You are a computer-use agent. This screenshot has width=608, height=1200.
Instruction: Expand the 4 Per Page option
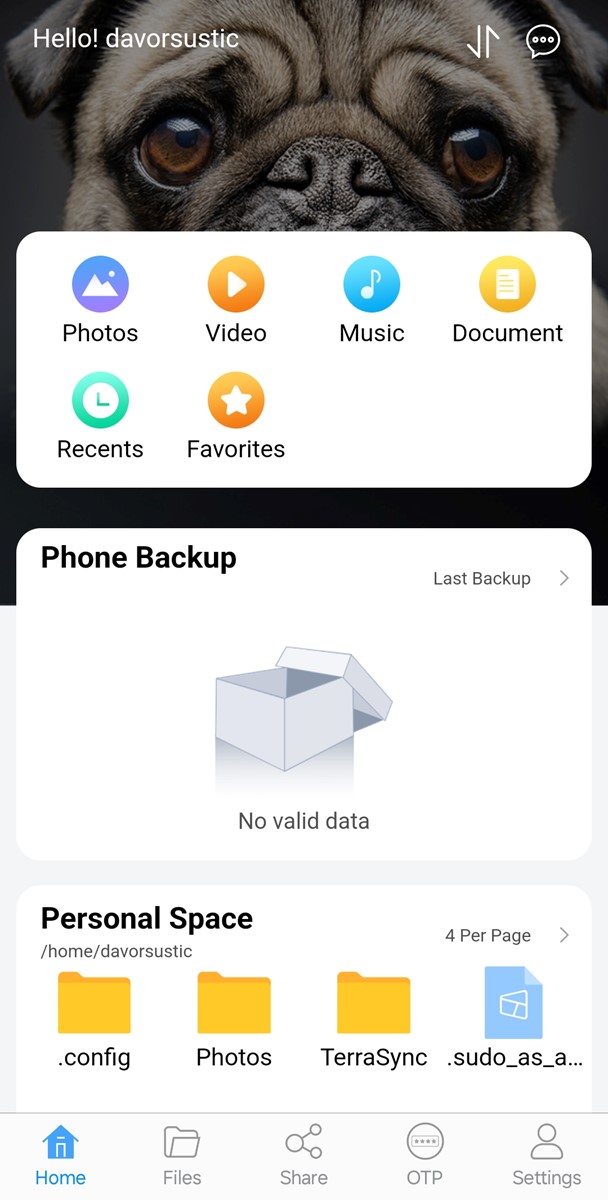(x=506, y=935)
